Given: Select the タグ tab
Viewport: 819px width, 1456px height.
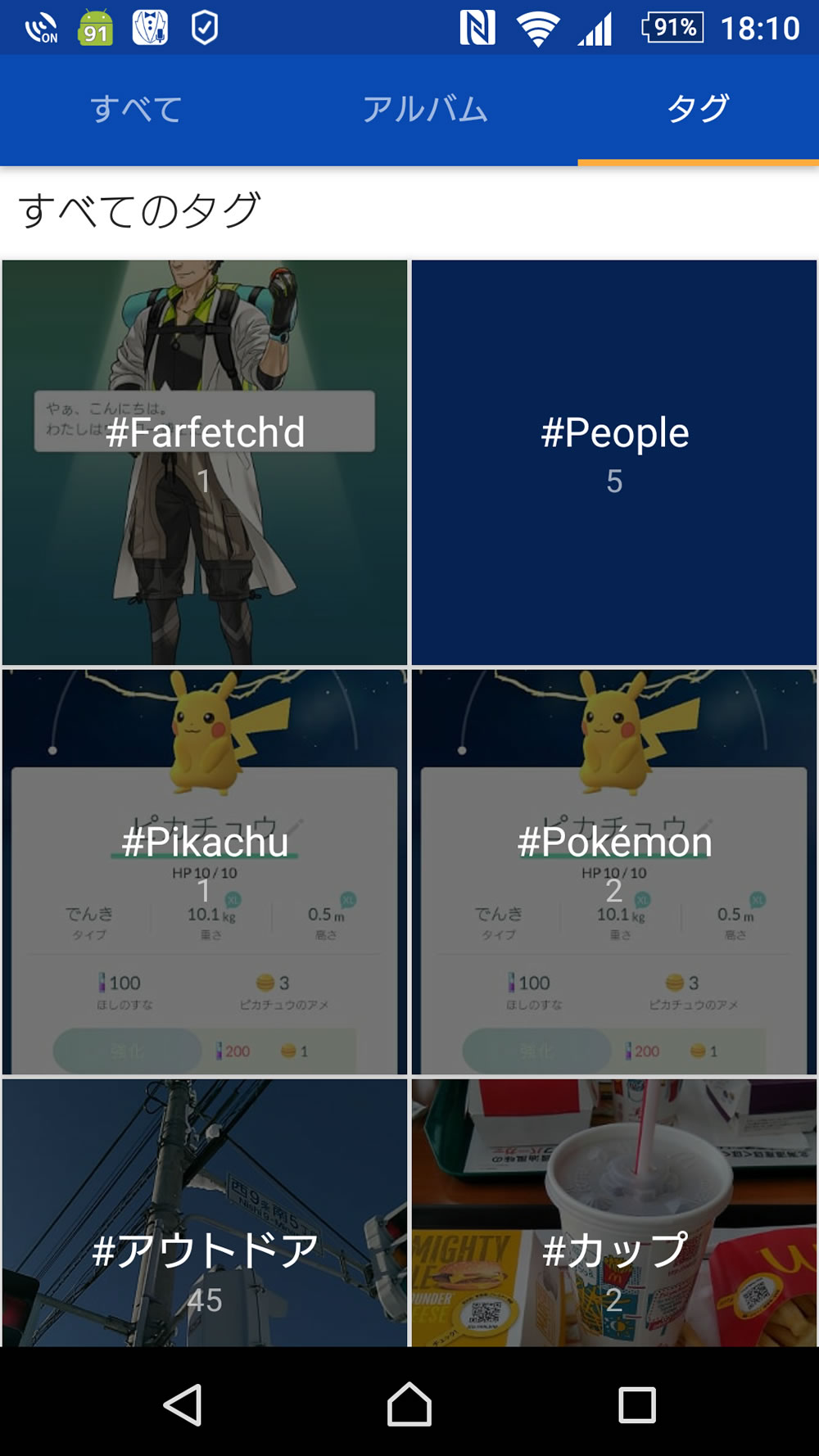Looking at the screenshot, I should (x=698, y=110).
